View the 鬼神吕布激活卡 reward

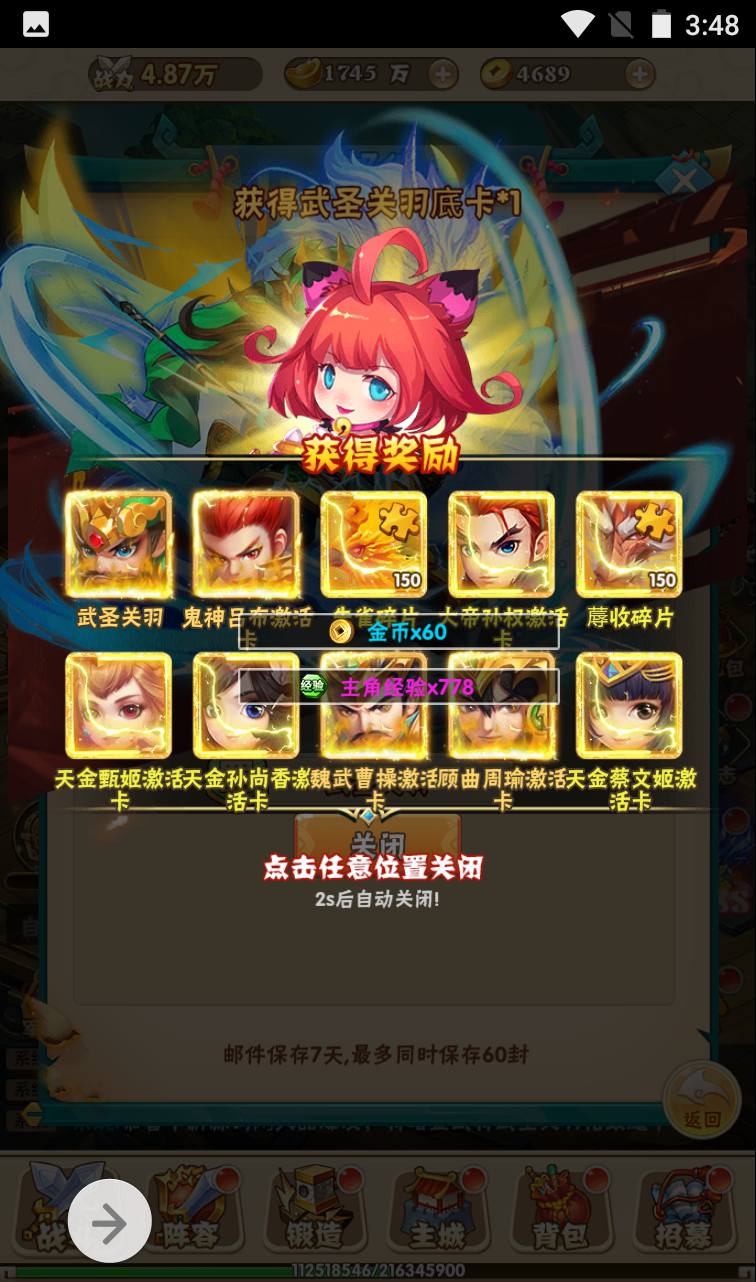click(246, 545)
